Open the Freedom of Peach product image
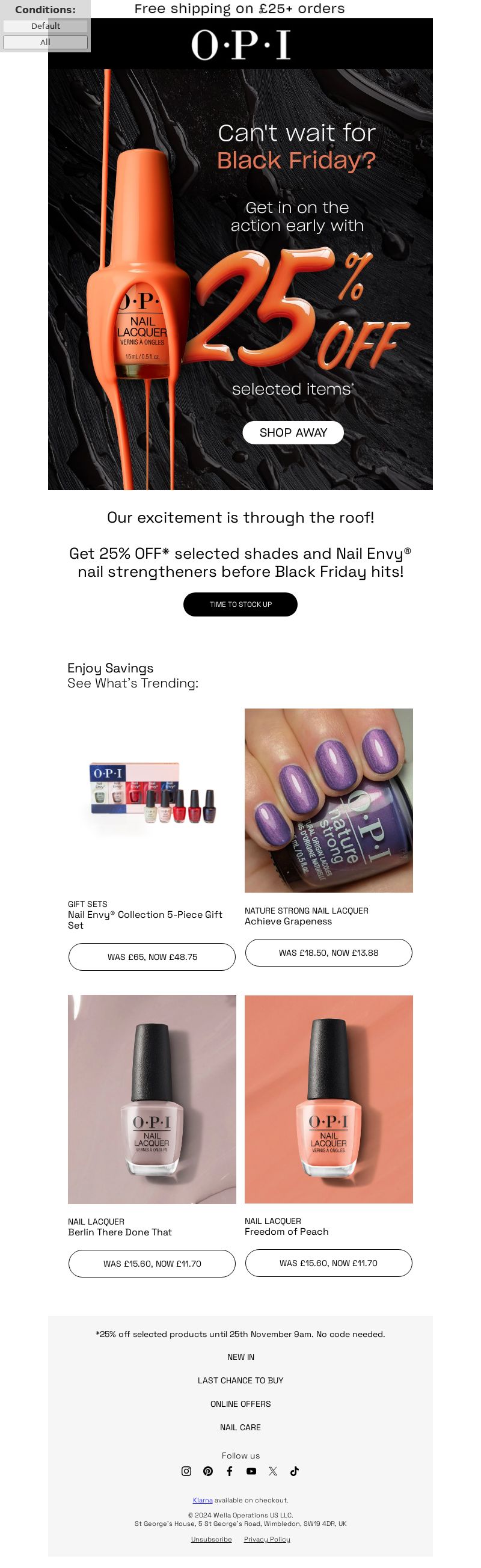The width and height of the screenshot is (481, 1568). (x=328, y=1099)
